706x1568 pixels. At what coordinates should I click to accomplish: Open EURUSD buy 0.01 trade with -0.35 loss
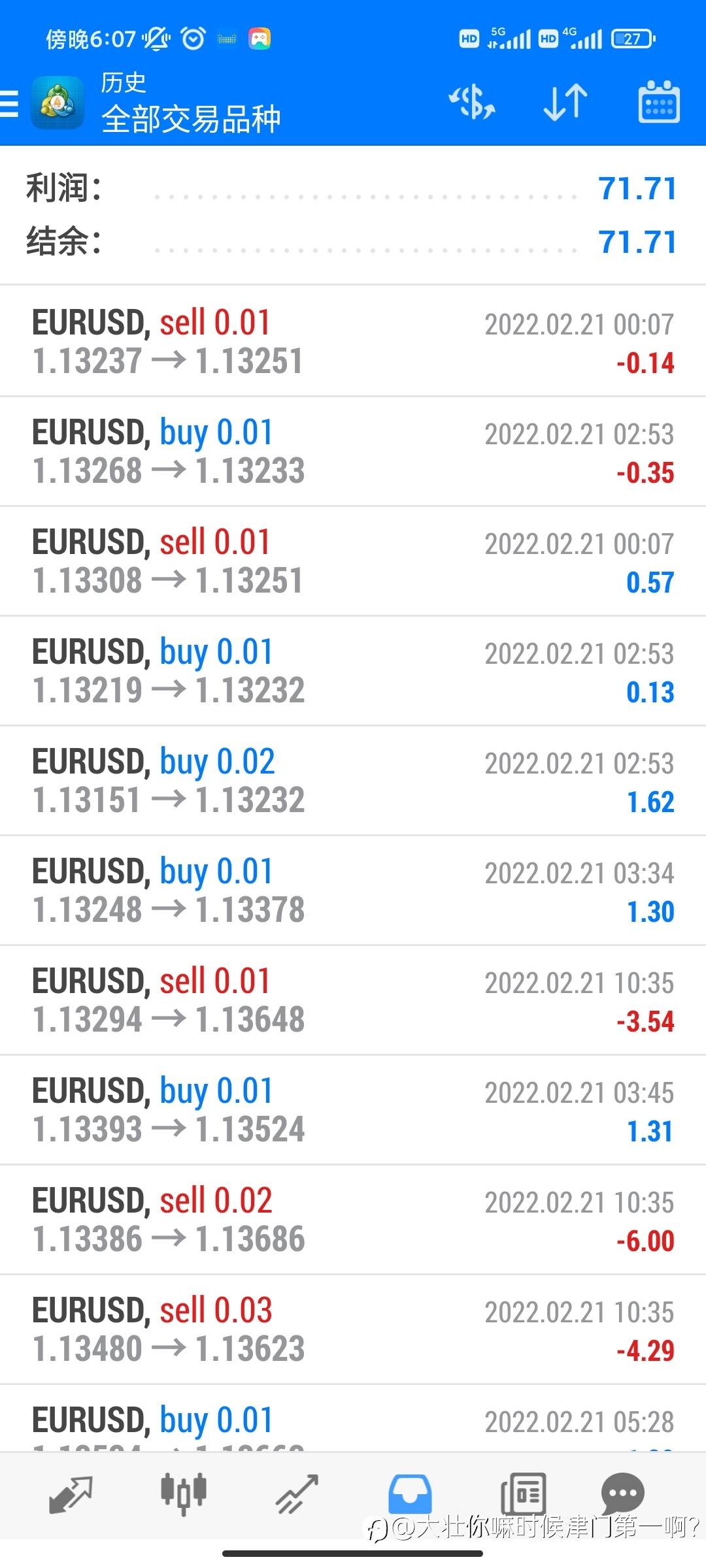[x=353, y=451]
